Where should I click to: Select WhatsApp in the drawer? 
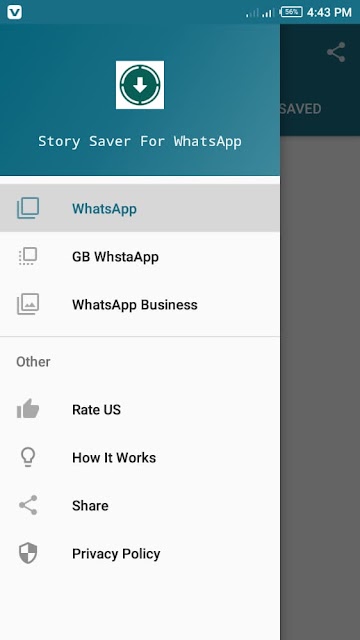140,208
